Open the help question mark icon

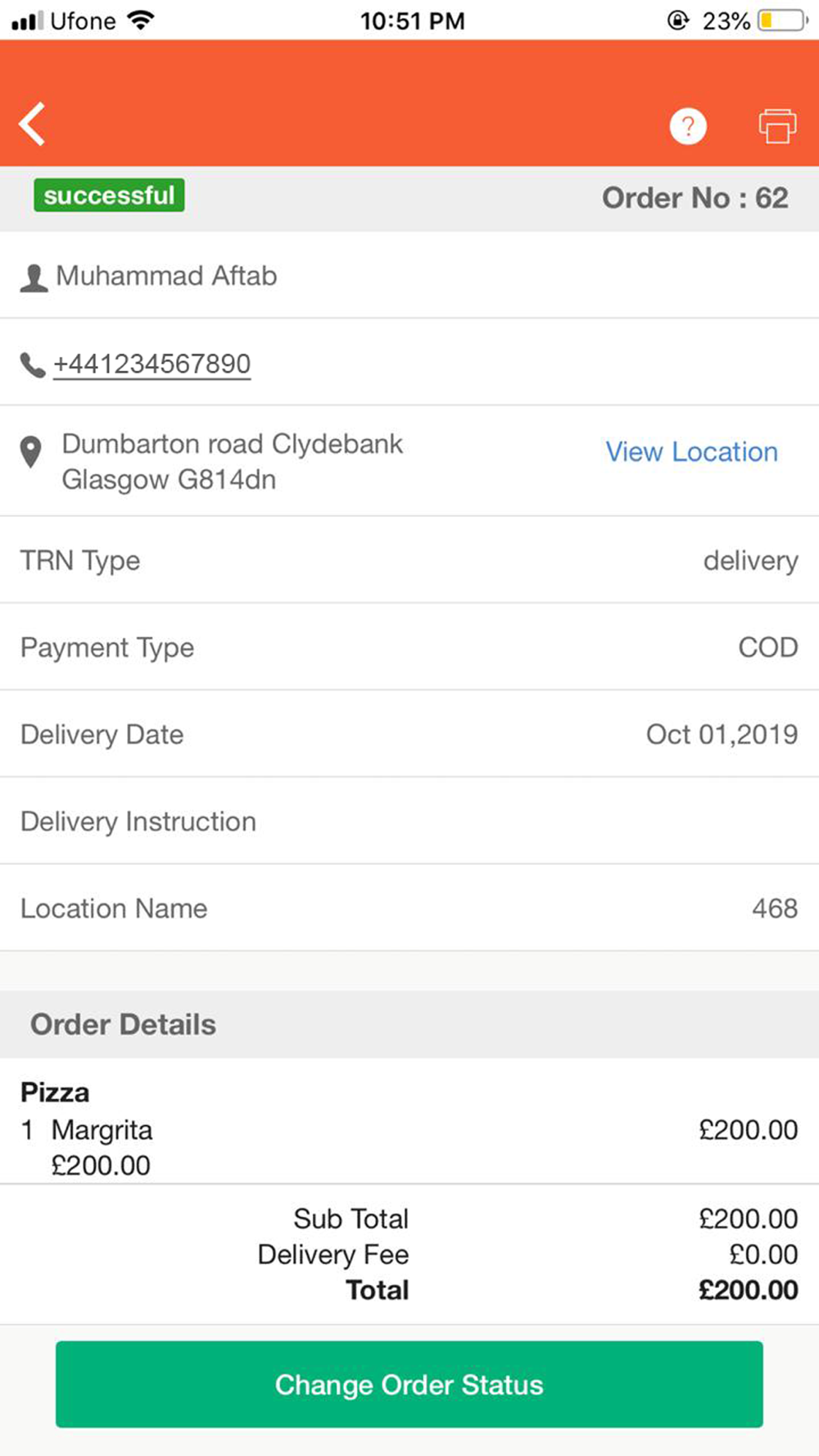point(688,126)
